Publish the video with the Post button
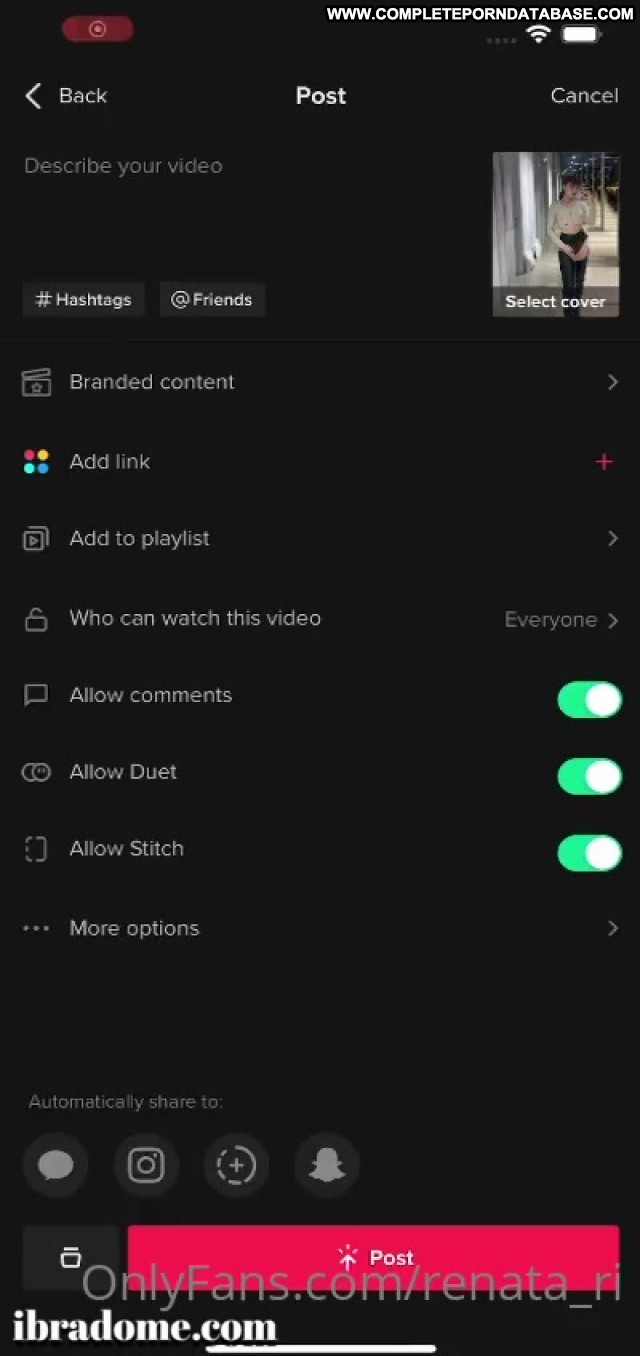This screenshot has width=640, height=1356. pyautogui.click(x=373, y=1257)
